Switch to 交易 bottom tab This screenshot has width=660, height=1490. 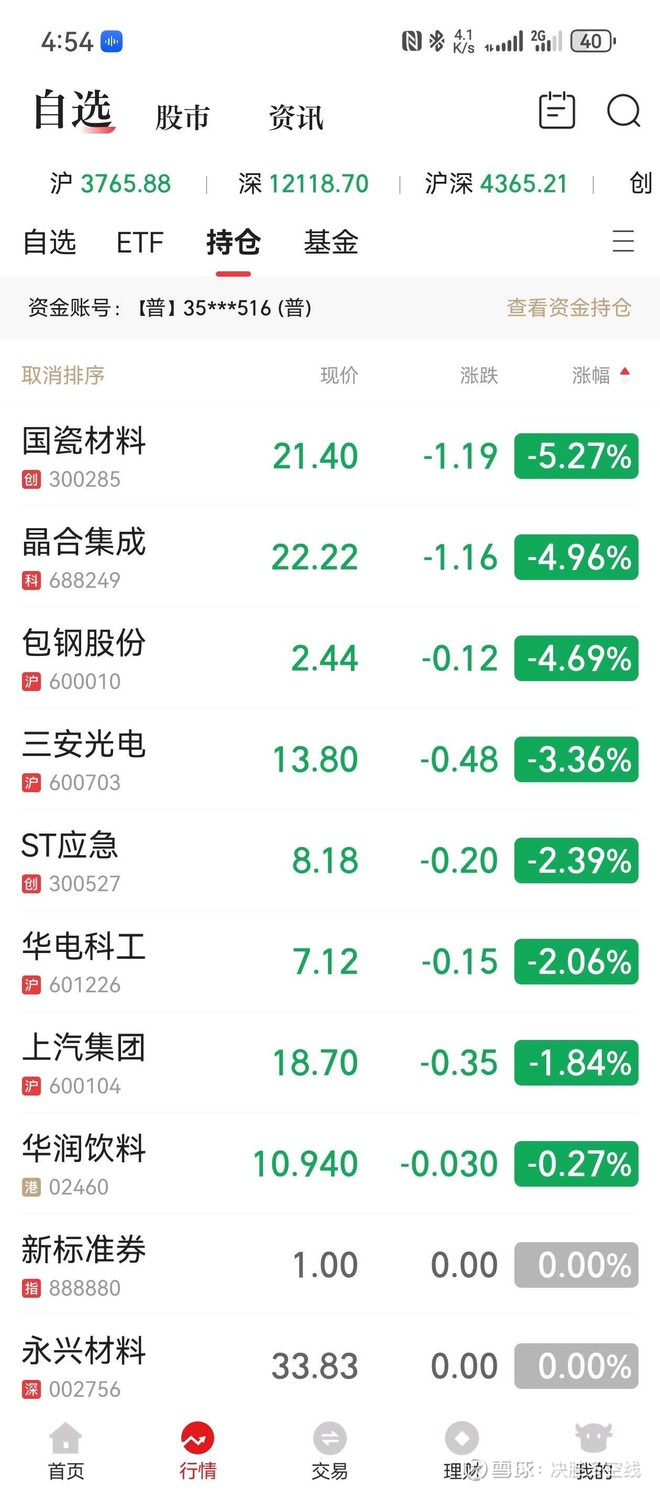[329, 1451]
